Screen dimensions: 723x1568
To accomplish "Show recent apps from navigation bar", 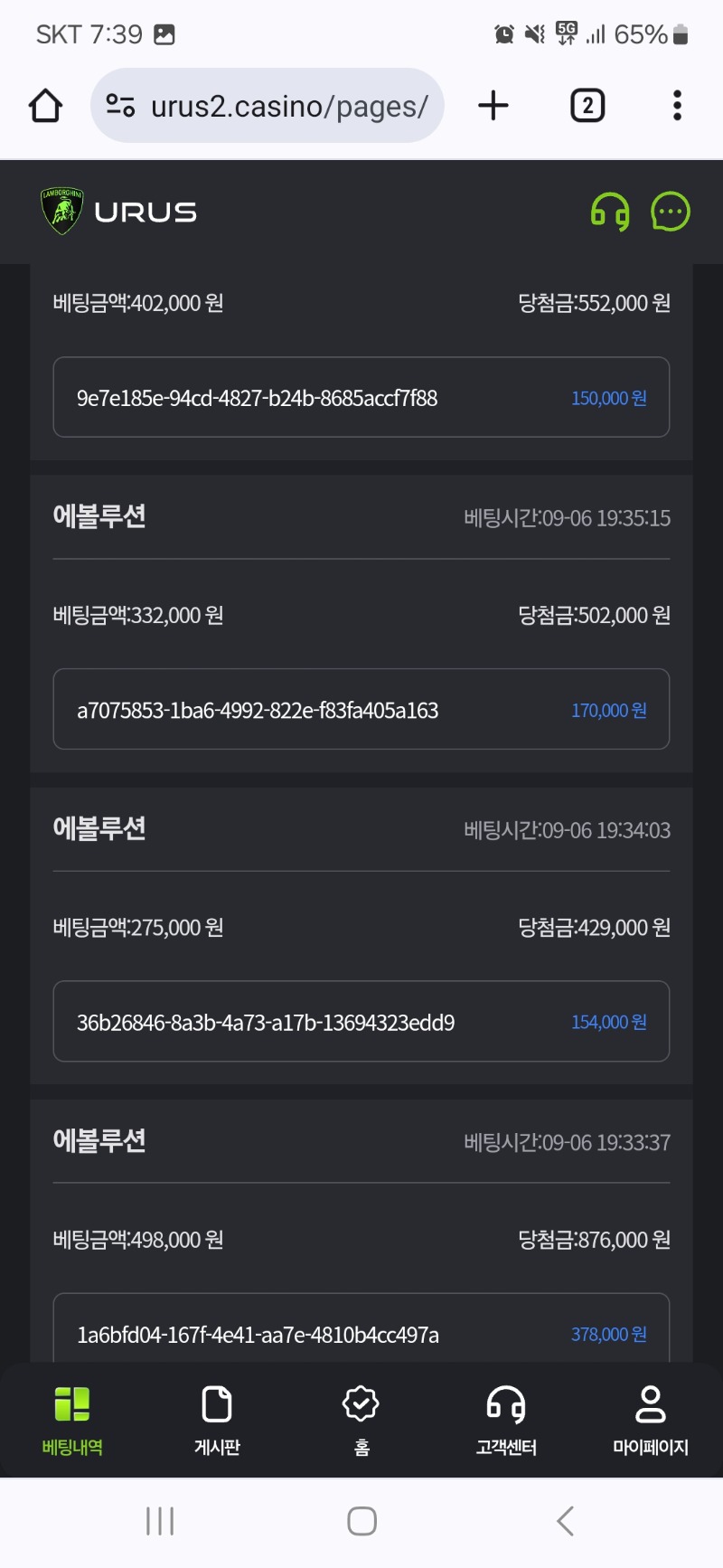I will point(160,1521).
